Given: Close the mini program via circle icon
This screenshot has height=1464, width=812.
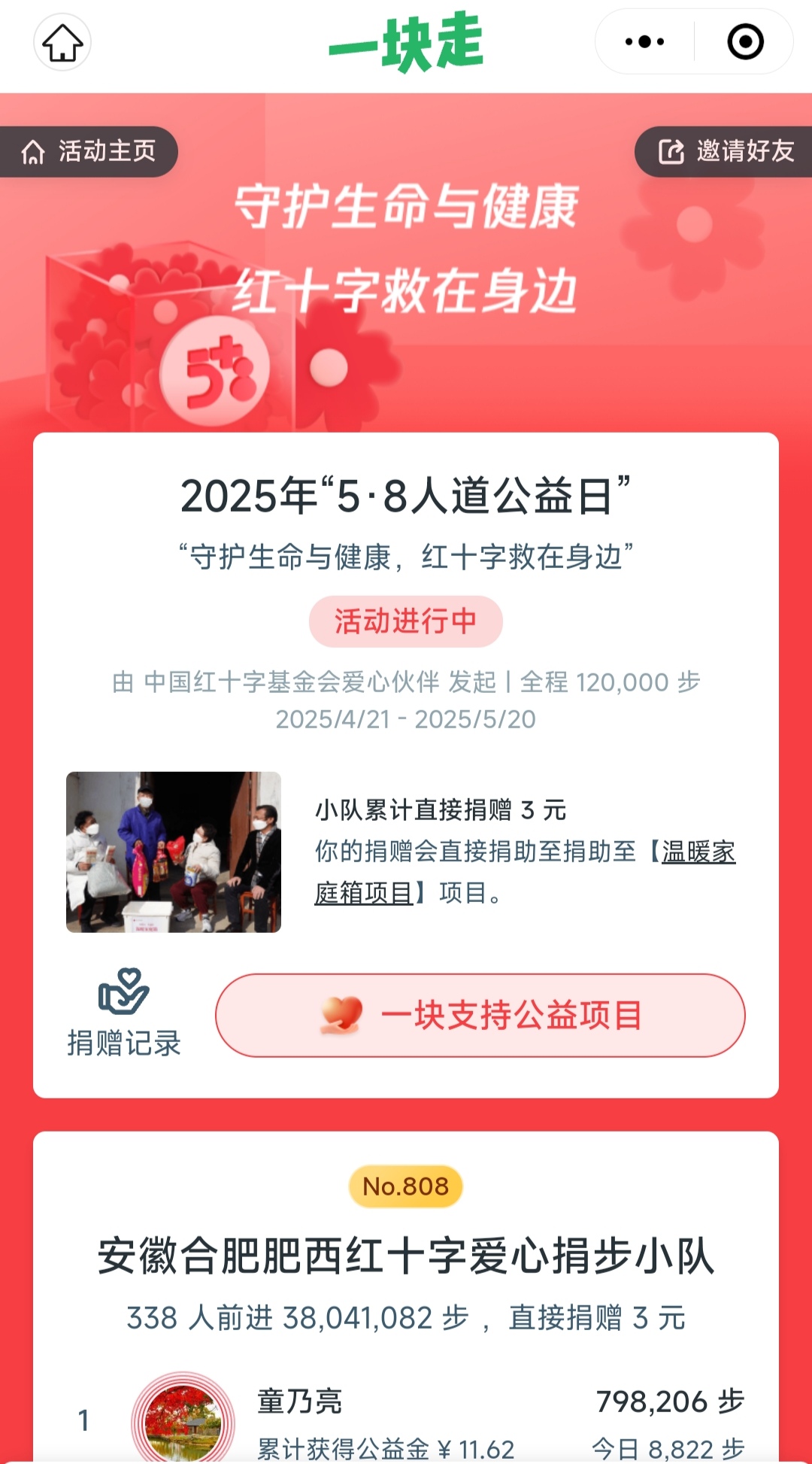Looking at the screenshot, I should pos(745,42).
